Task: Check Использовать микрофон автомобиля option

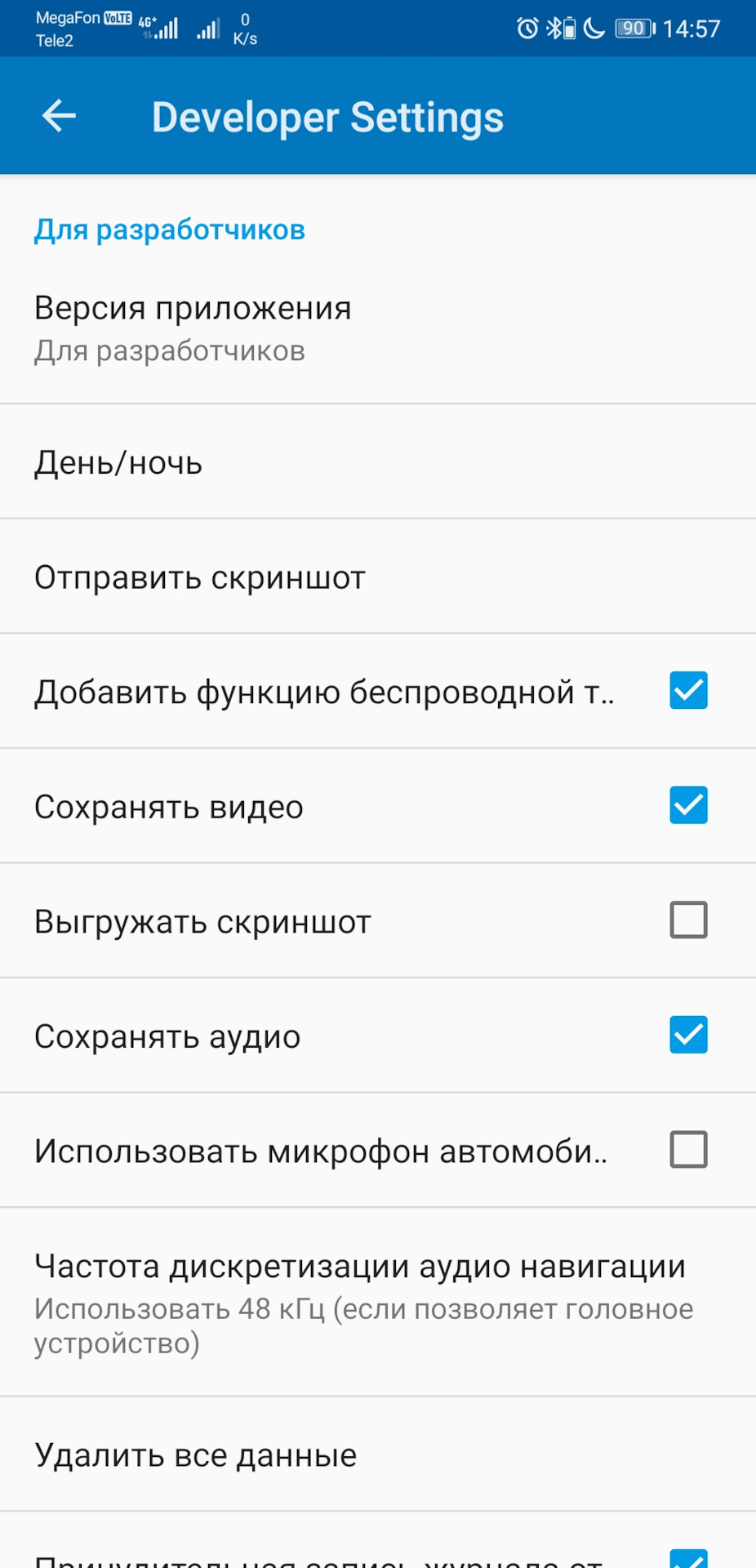Action: (688, 1150)
